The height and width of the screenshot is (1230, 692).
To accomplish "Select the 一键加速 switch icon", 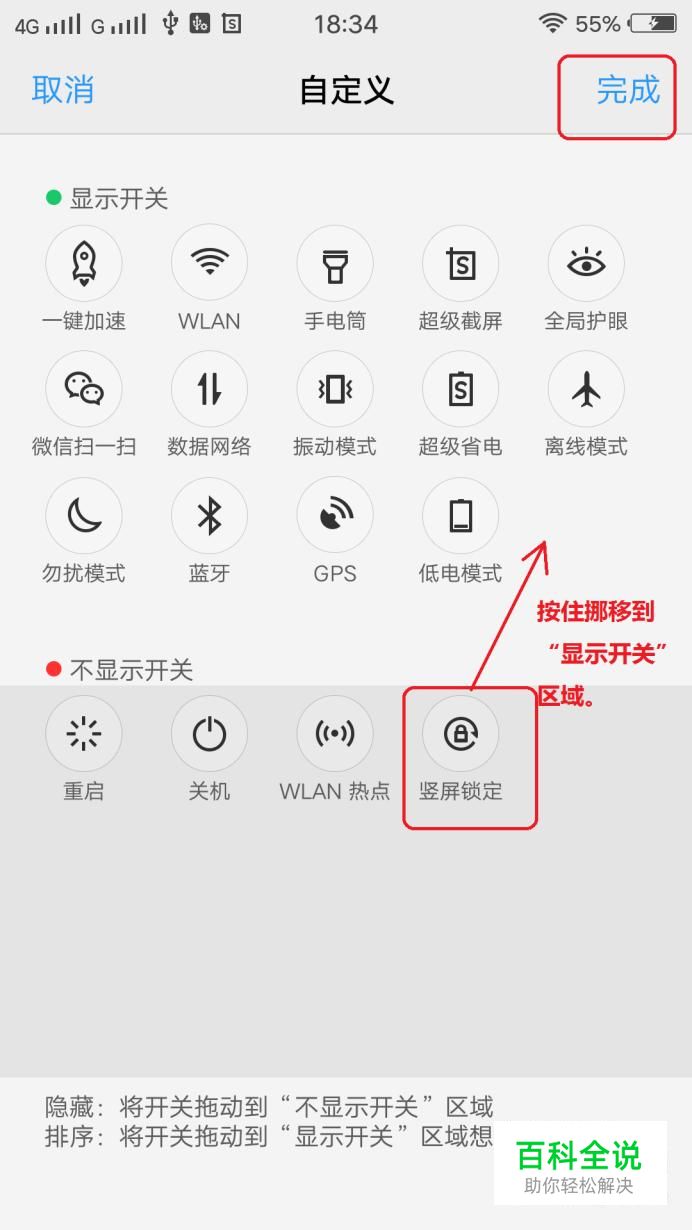I will (84, 263).
